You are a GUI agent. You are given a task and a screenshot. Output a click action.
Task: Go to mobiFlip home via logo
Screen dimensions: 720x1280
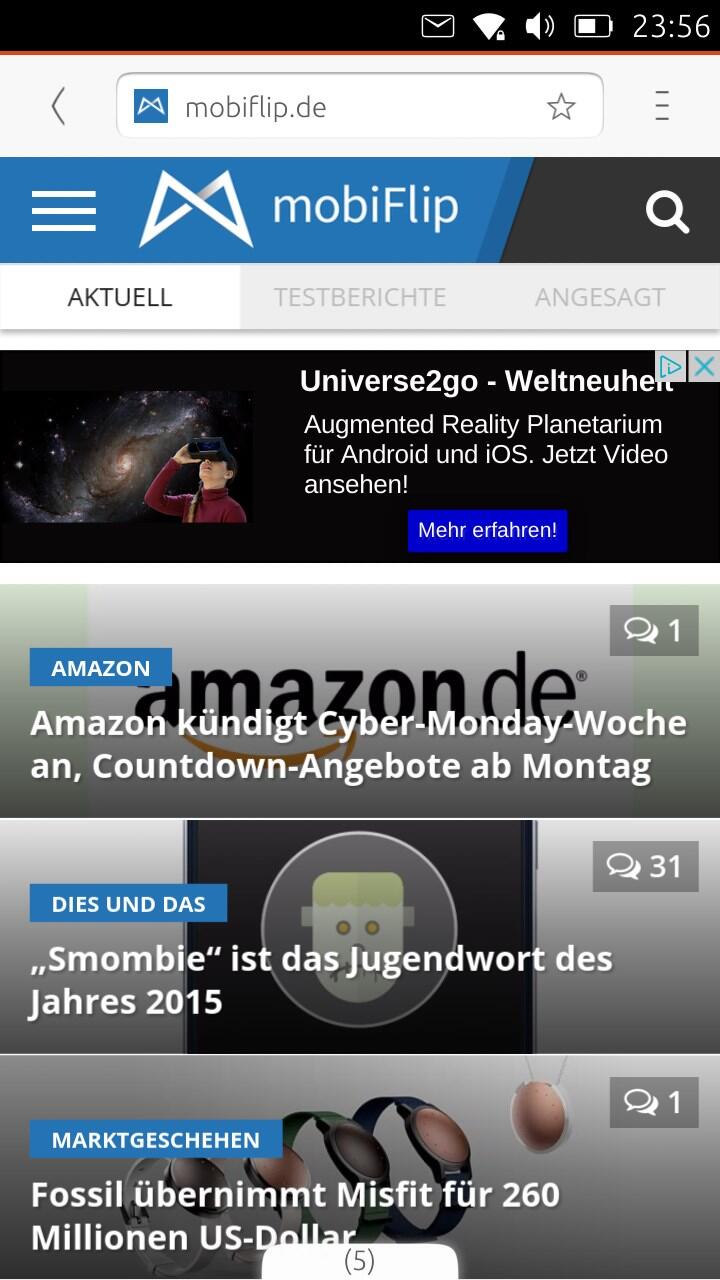[298, 208]
